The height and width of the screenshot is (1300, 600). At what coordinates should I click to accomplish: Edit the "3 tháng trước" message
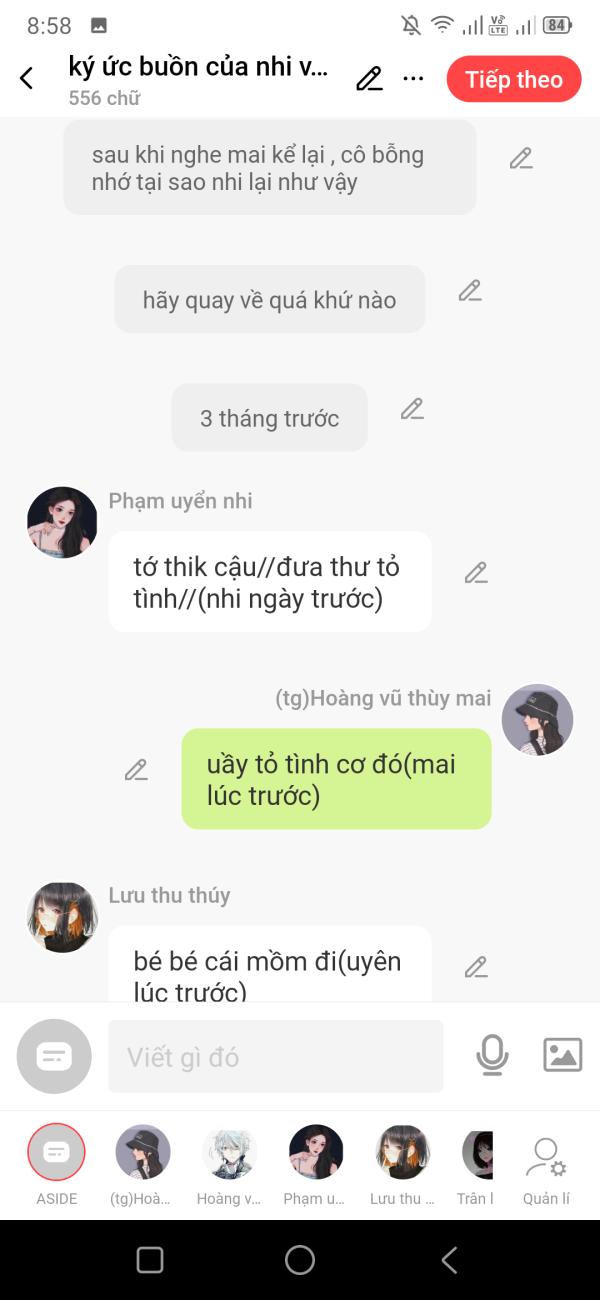(x=412, y=408)
